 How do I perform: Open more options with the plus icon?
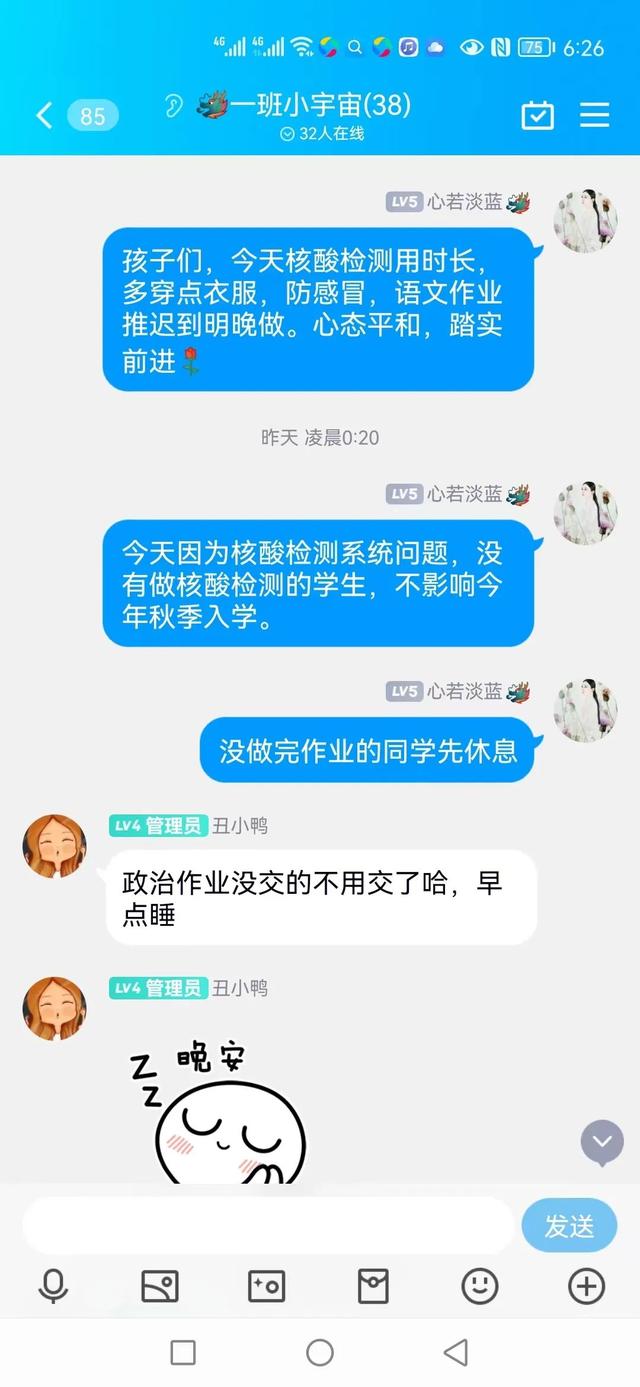pos(587,1286)
